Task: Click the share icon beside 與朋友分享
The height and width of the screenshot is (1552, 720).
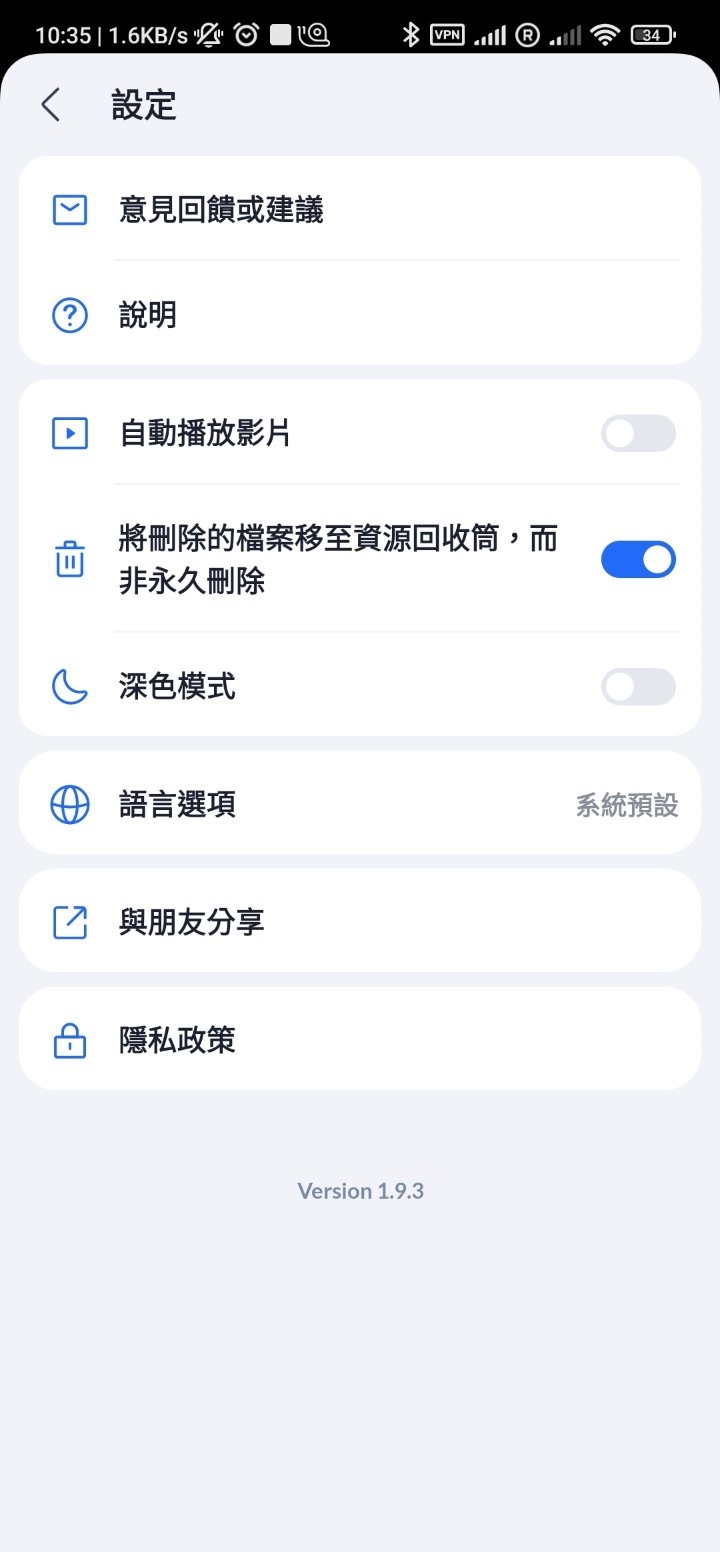Action: point(68,921)
